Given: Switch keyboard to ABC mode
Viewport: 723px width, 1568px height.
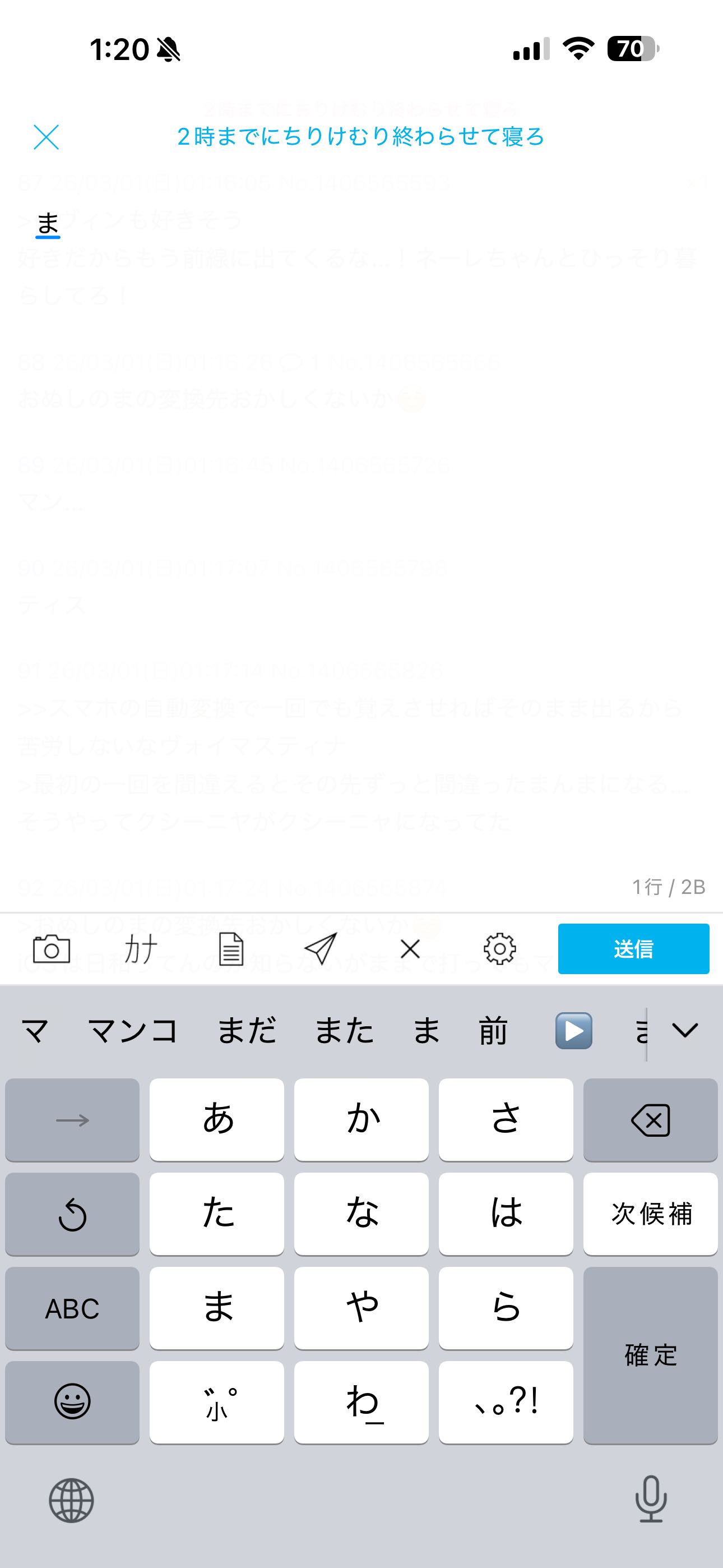Looking at the screenshot, I should point(72,1308).
